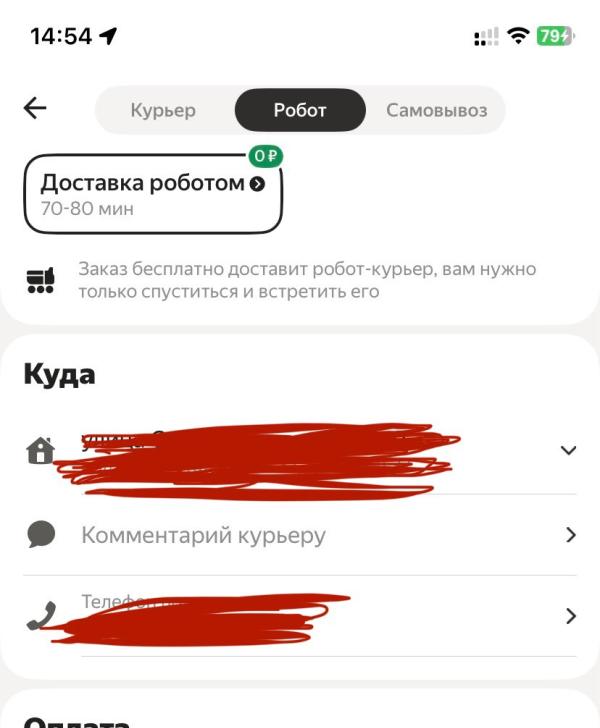Switch to the Самовывоз tab

click(437, 110)
